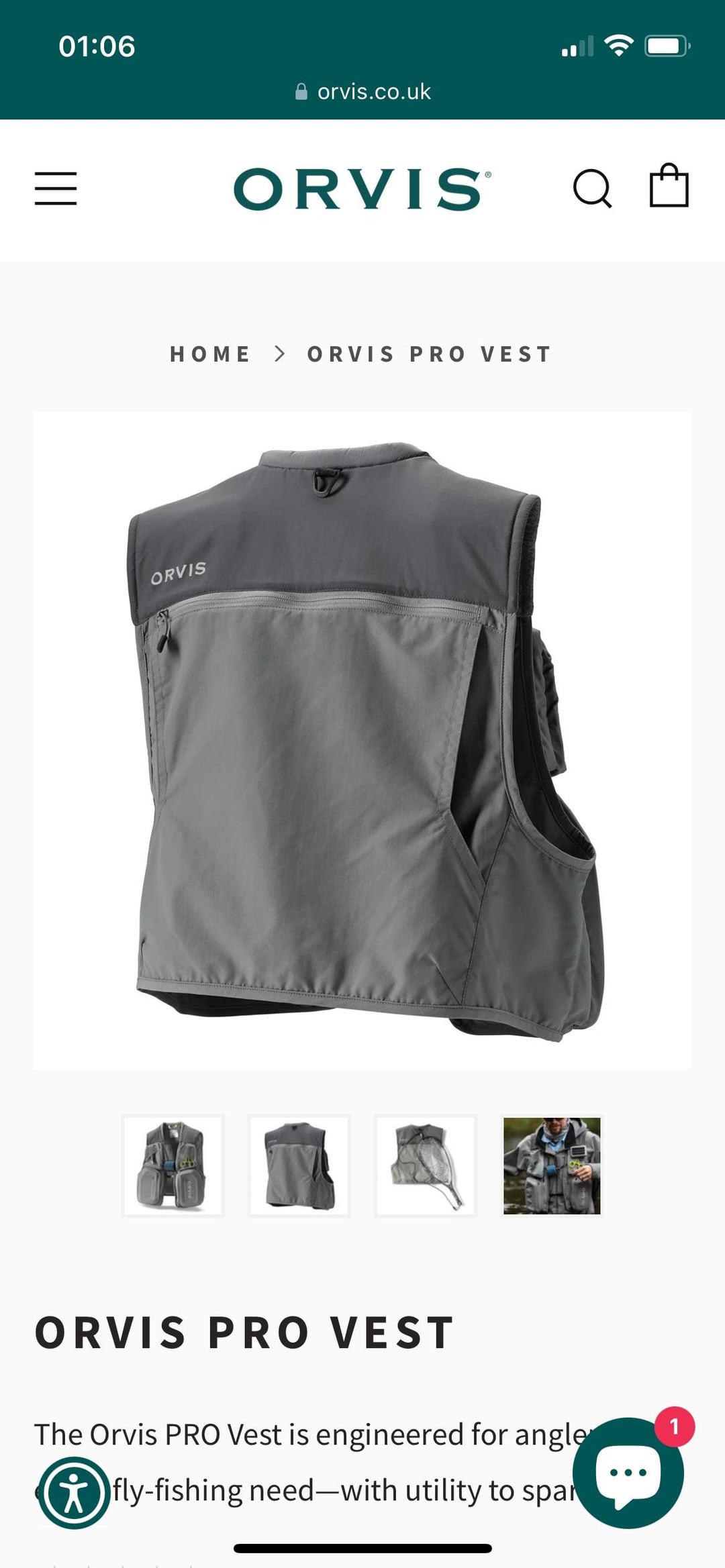Go to the Orvis homepage via logo

362,189
